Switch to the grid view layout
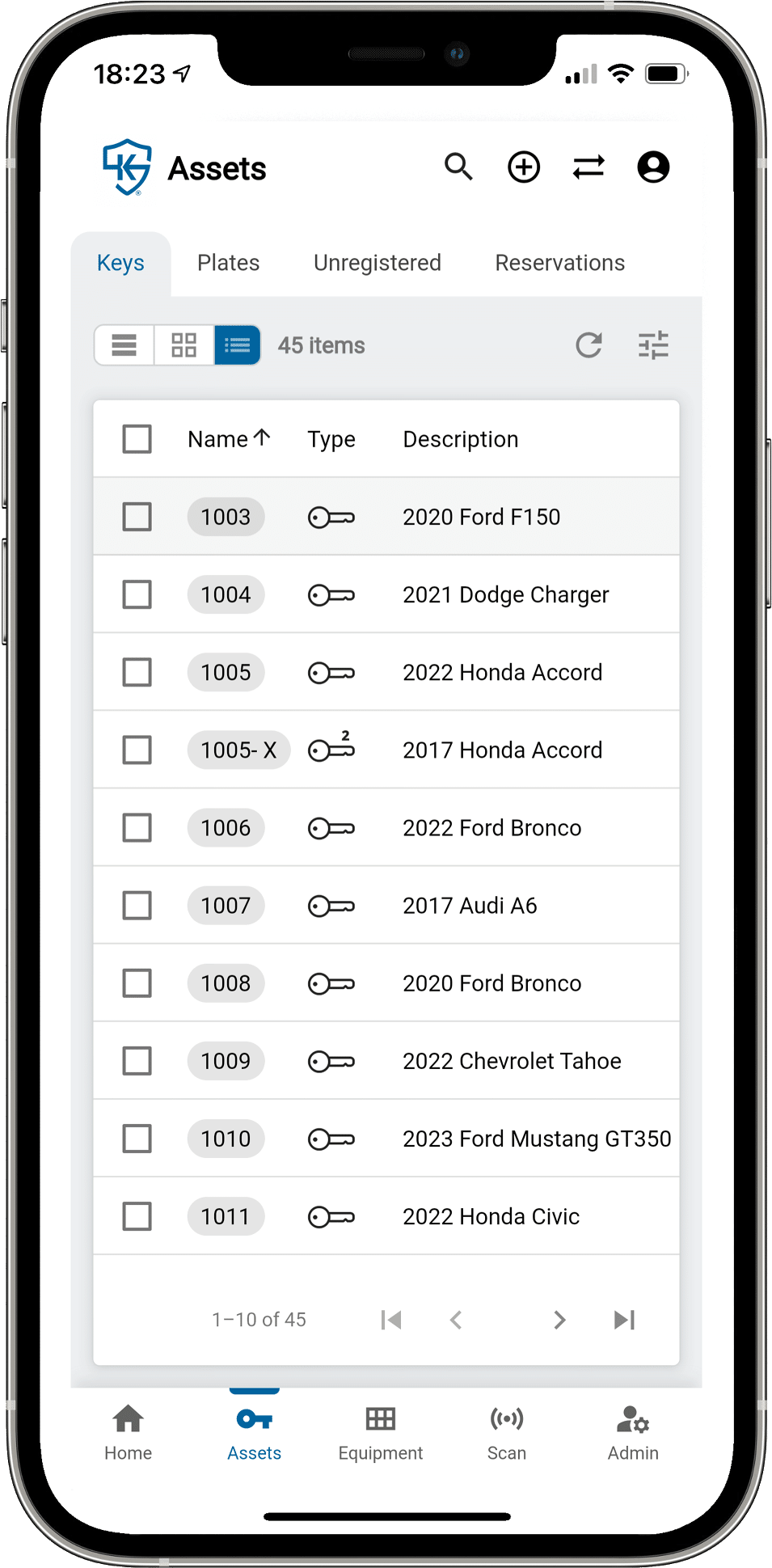 pyautogui.click(x=184, y=345)
